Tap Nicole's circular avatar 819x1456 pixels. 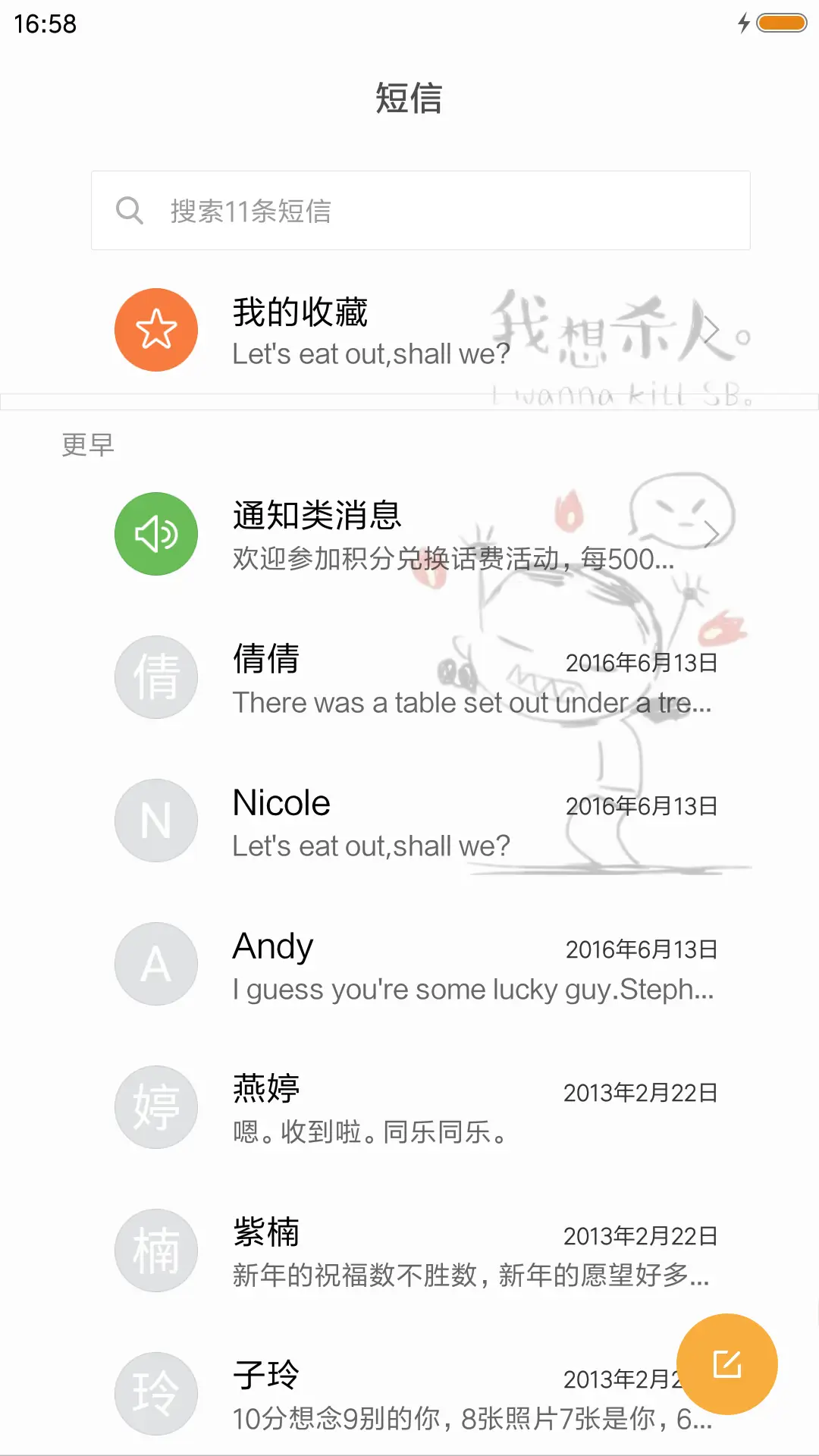click(155, 820)
